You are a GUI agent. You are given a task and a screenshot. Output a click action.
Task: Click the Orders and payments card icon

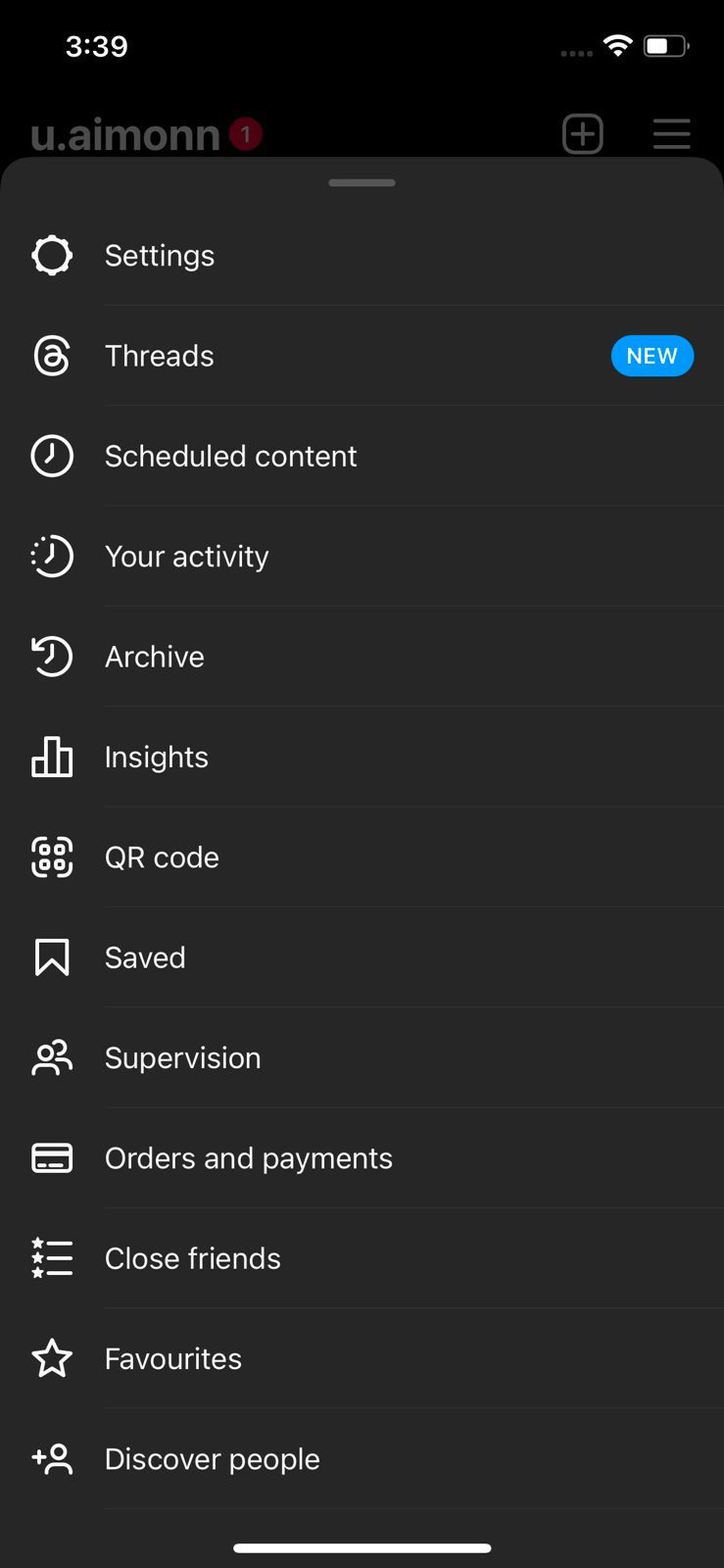pyautogui.click(x=51, y=1157)
